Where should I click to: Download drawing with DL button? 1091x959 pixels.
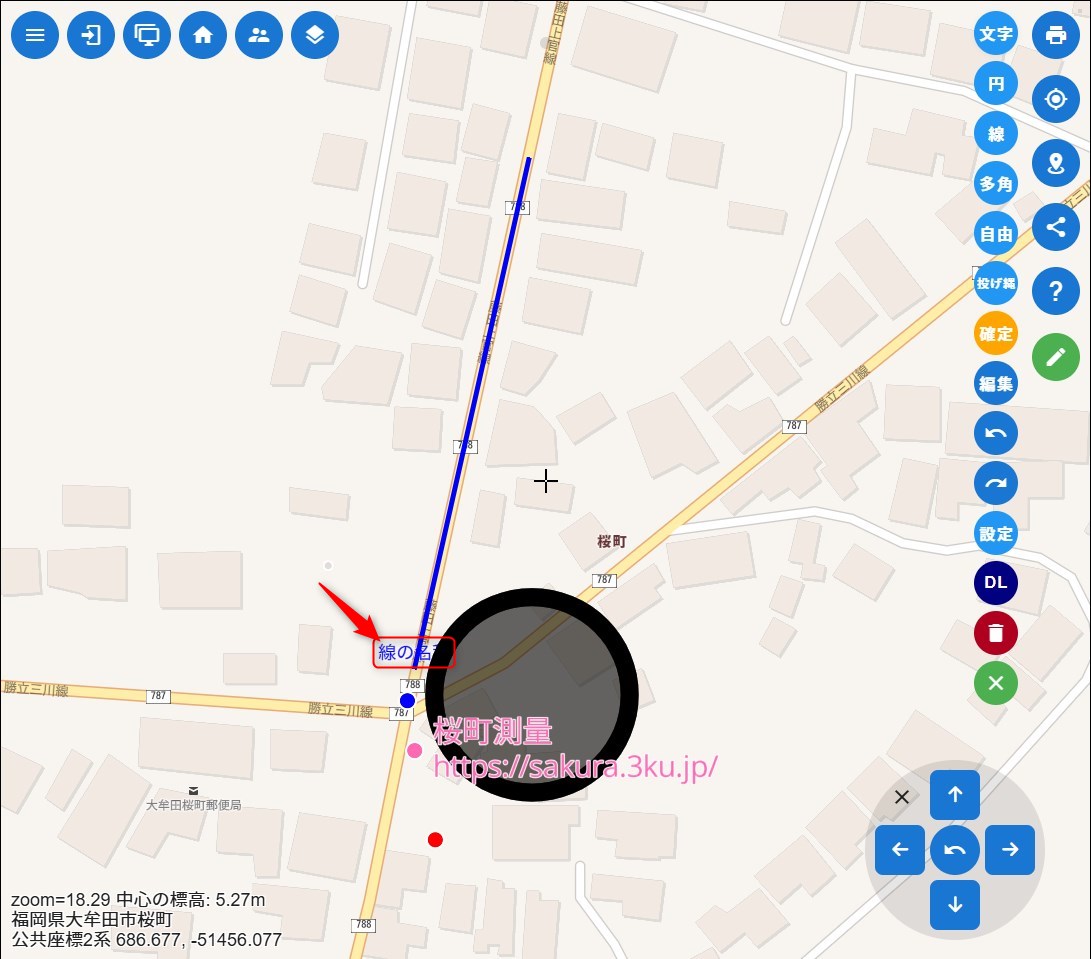point(996,583)
